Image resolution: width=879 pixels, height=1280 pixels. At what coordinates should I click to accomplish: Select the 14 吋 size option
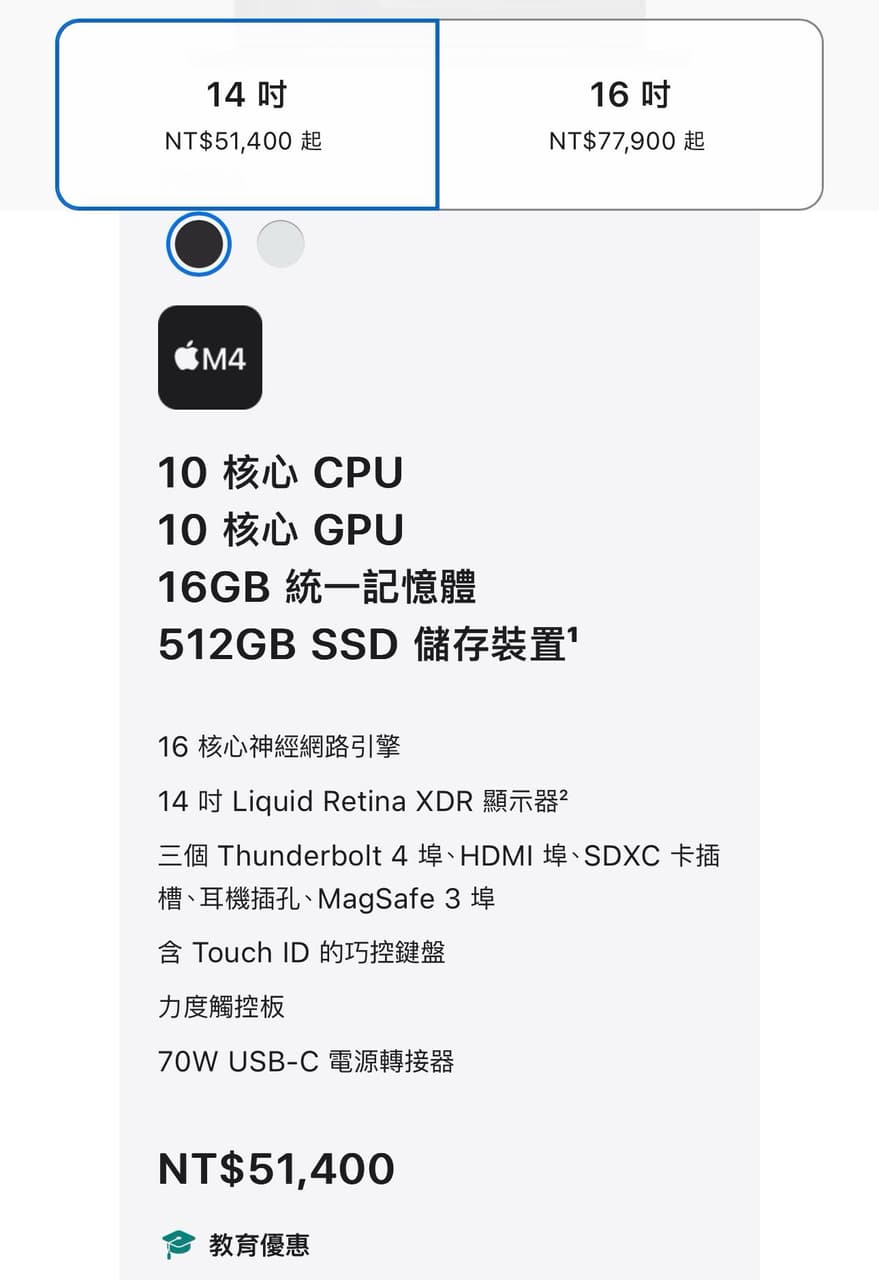[246, 115]
